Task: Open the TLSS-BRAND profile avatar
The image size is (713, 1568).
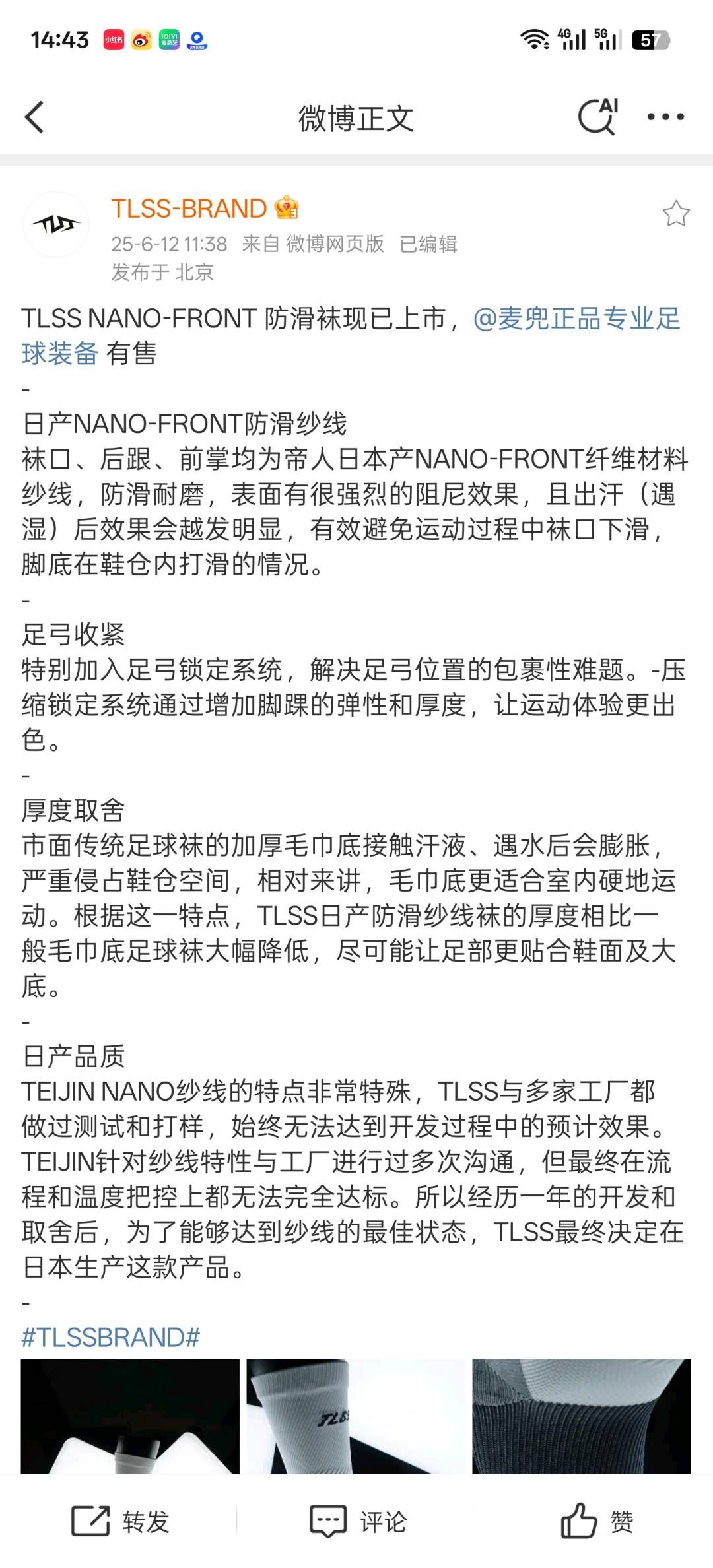Action: click(x=56, y=224)
